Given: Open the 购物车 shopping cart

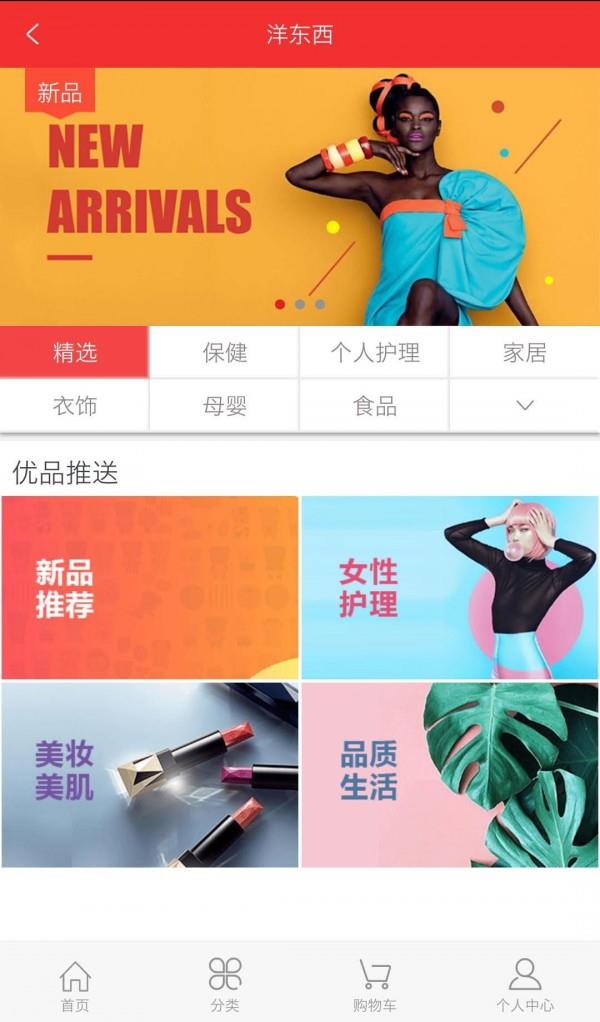Looking at the screenshot, I should pyautogui.click(x=375, y=984).
